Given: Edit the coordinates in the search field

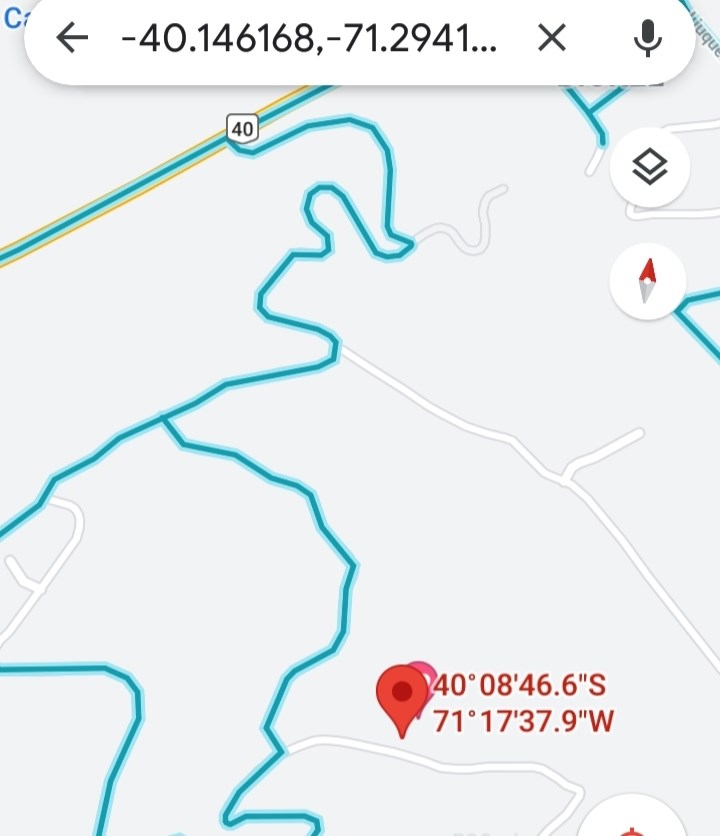Looking at the screenshot, I should pyautogui.click(x=308, y=39).
